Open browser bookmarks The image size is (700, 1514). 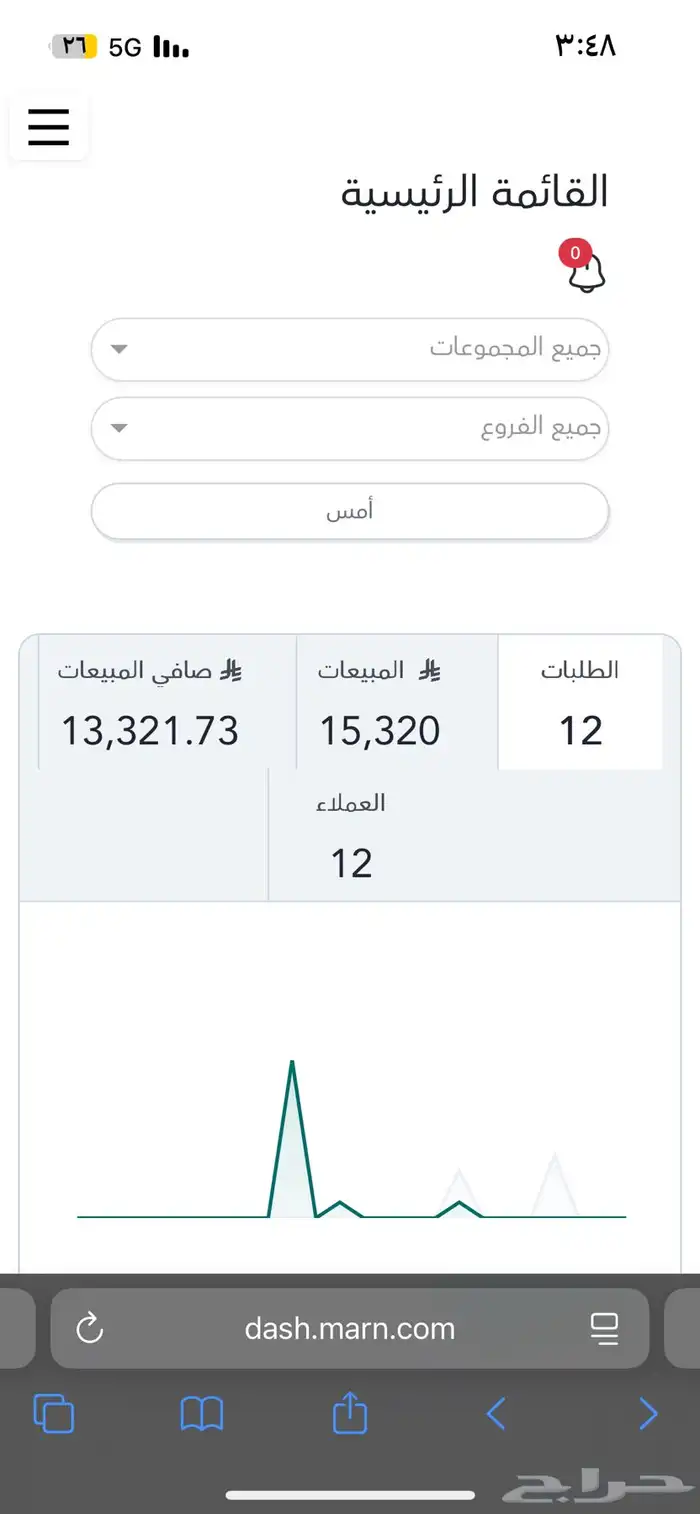pos(201,1414)
